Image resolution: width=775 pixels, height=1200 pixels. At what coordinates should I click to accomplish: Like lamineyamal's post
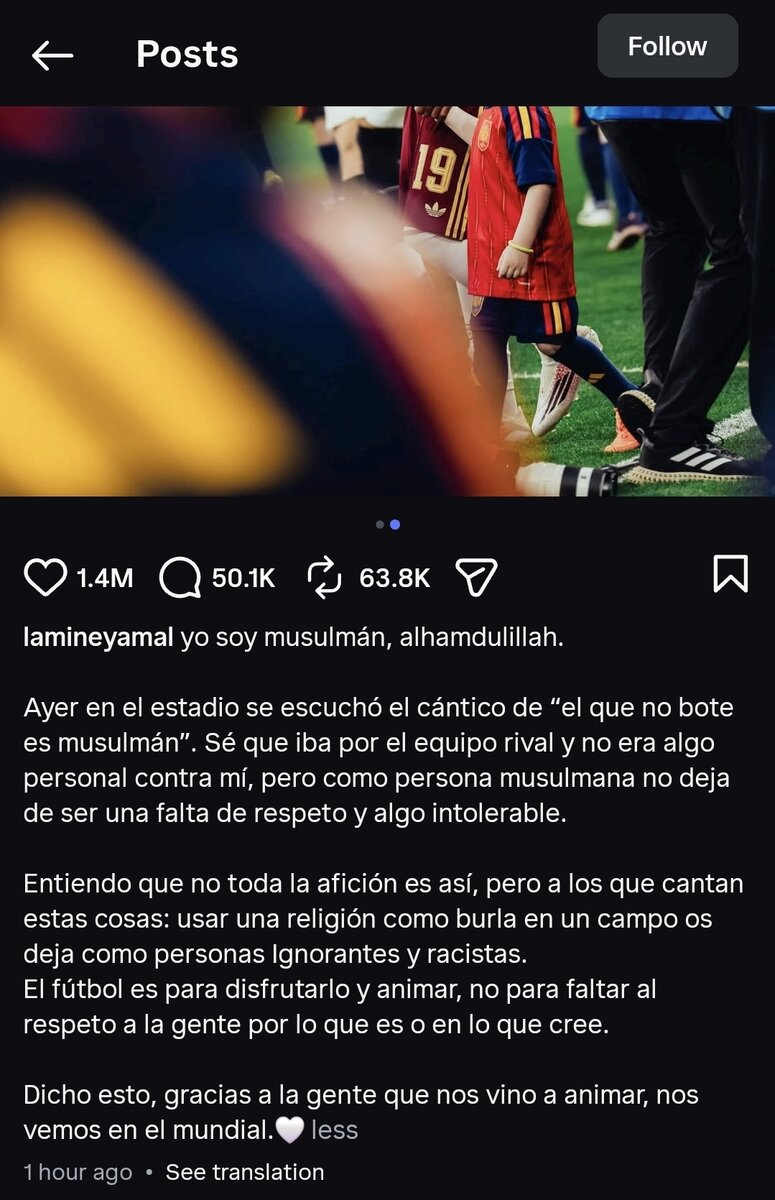click(x=45, y=577)
